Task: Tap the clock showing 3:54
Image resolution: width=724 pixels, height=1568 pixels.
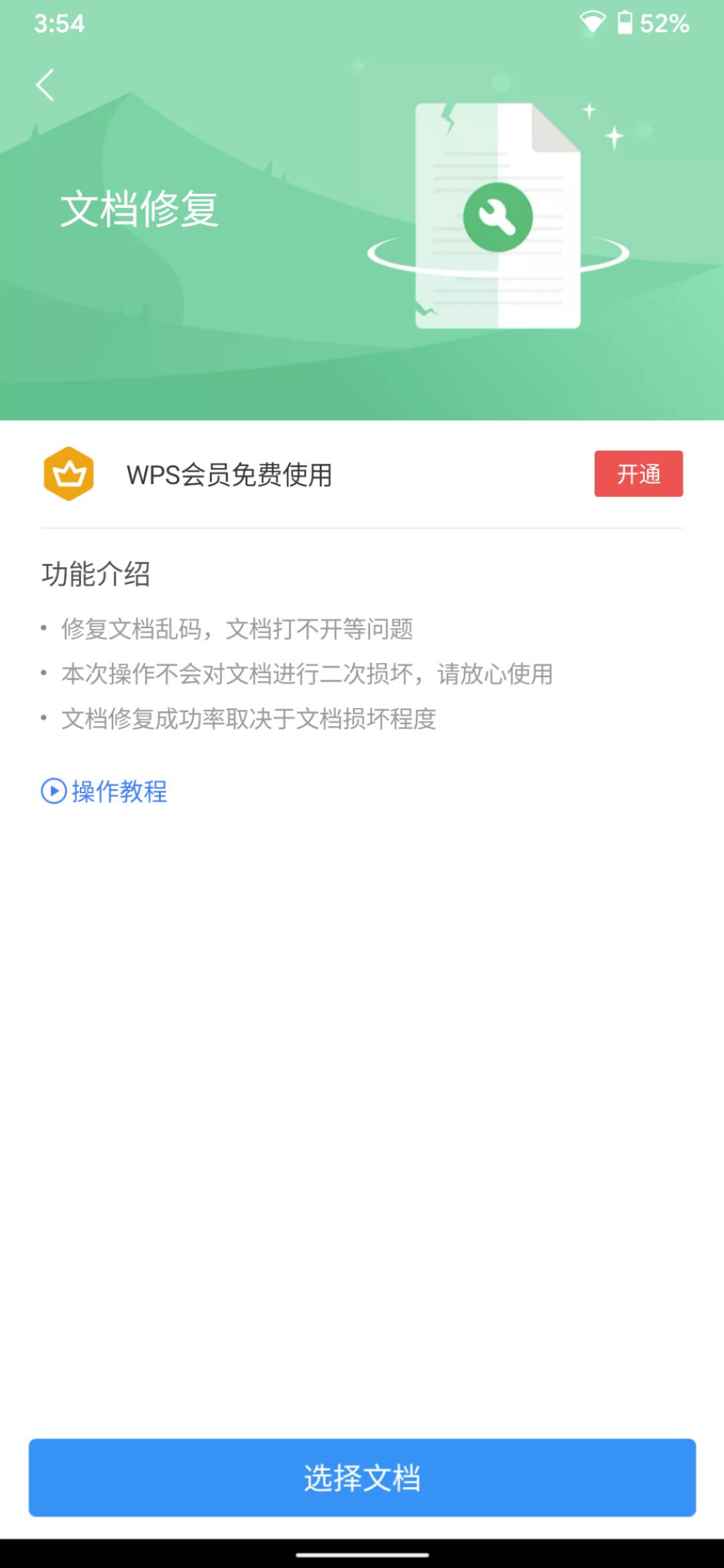Action: [60, 23]
